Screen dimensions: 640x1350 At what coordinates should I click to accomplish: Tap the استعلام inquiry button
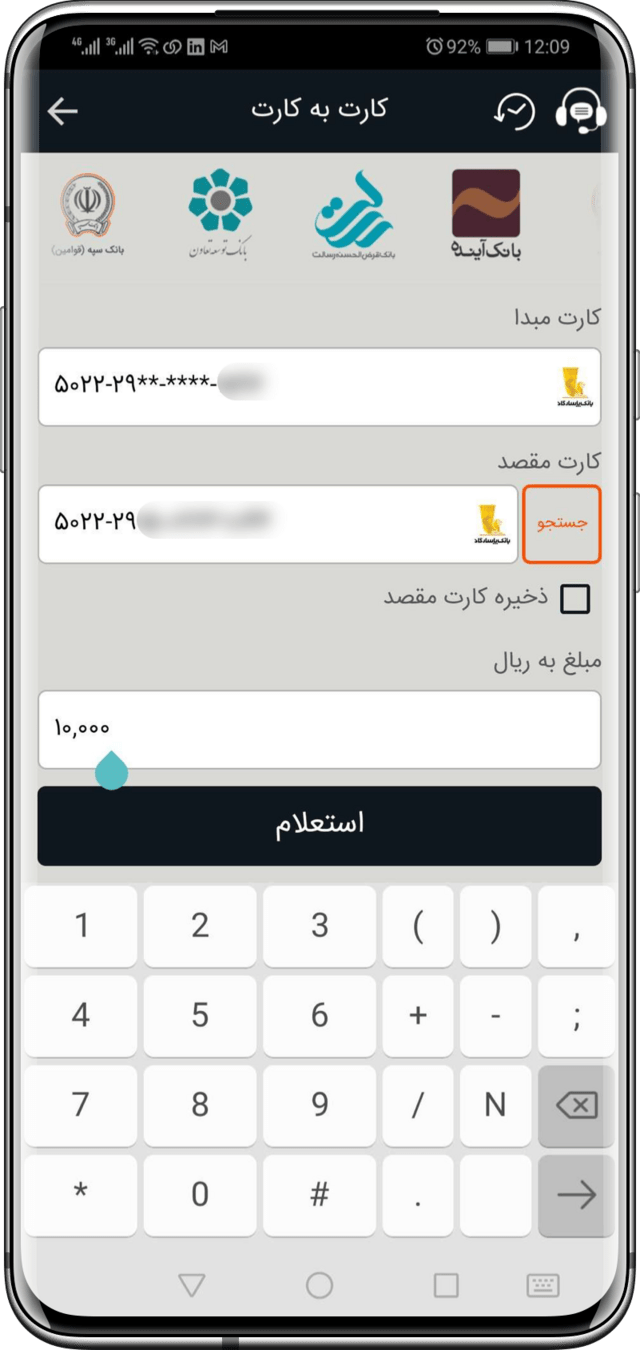[x=319, y=825]
